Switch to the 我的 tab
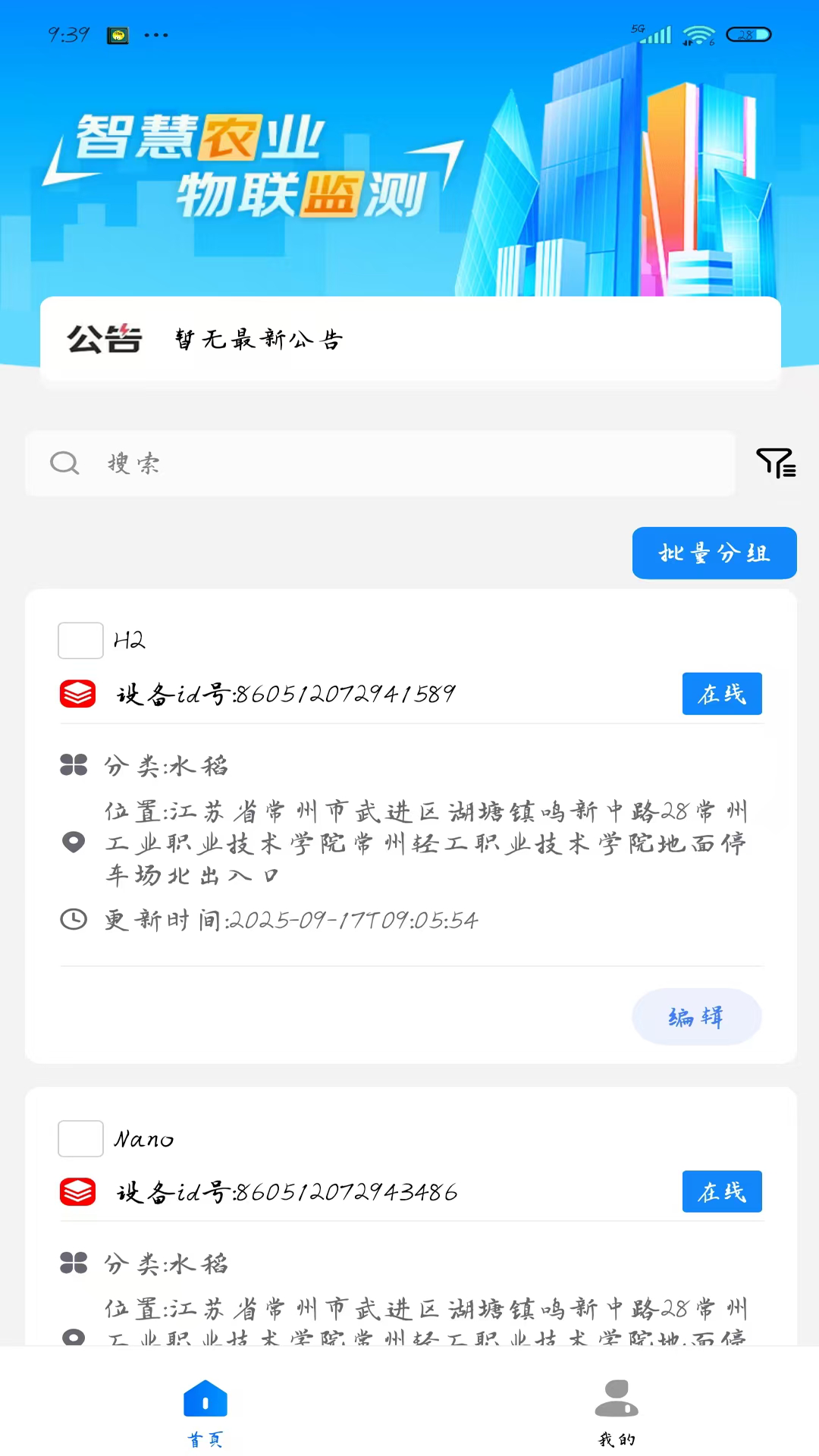 pos(616,1412)
